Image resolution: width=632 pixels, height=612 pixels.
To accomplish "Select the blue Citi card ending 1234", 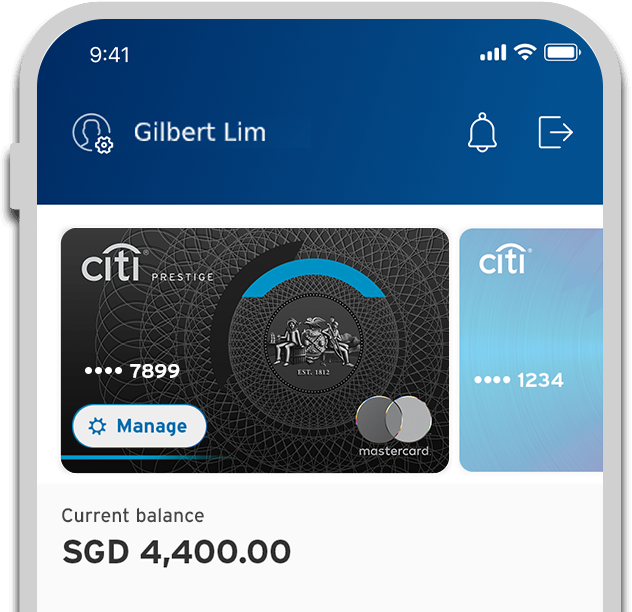I will point(531,350).
